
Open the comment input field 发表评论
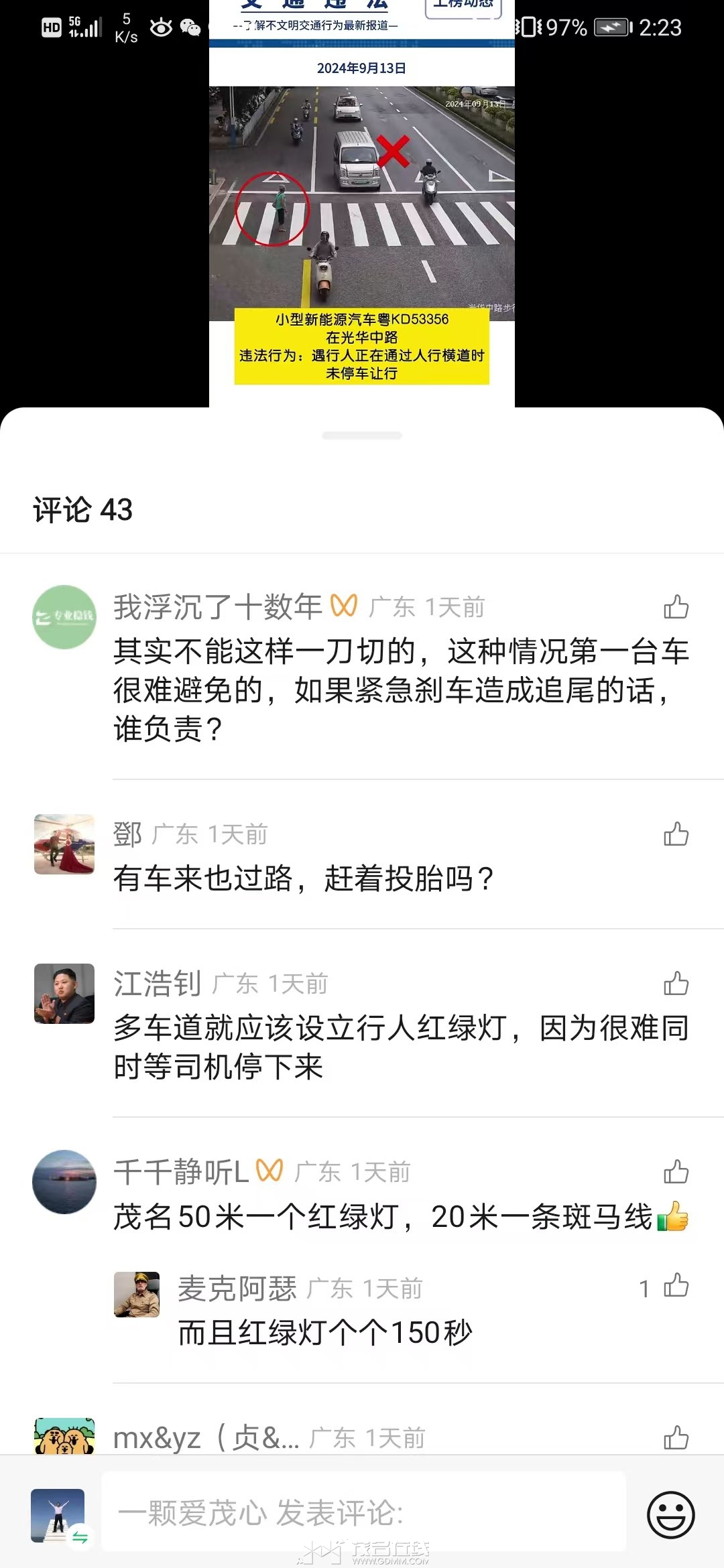(x=363, y=1512)
